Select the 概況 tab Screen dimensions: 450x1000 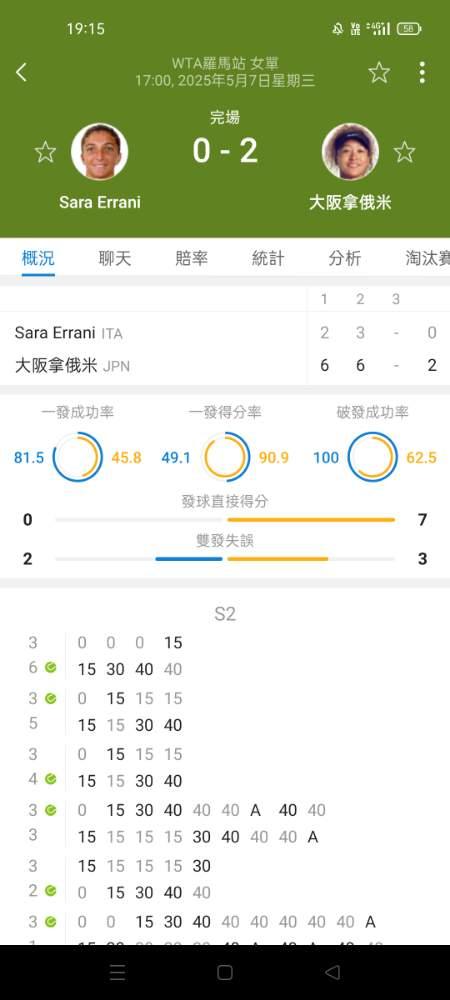[38, 258]
